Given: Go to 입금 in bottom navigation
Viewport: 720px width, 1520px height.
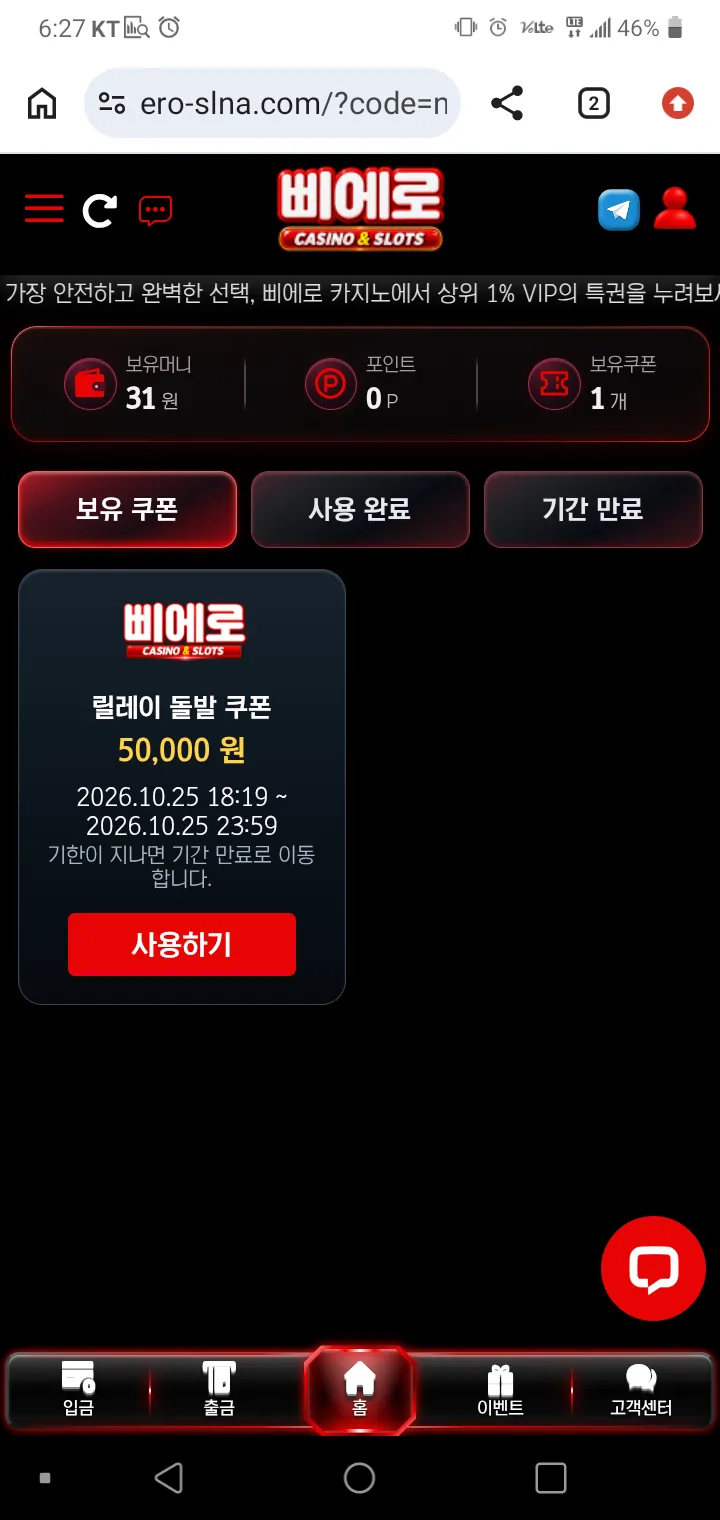Looking at the screenshot, I should point(78,1390).
